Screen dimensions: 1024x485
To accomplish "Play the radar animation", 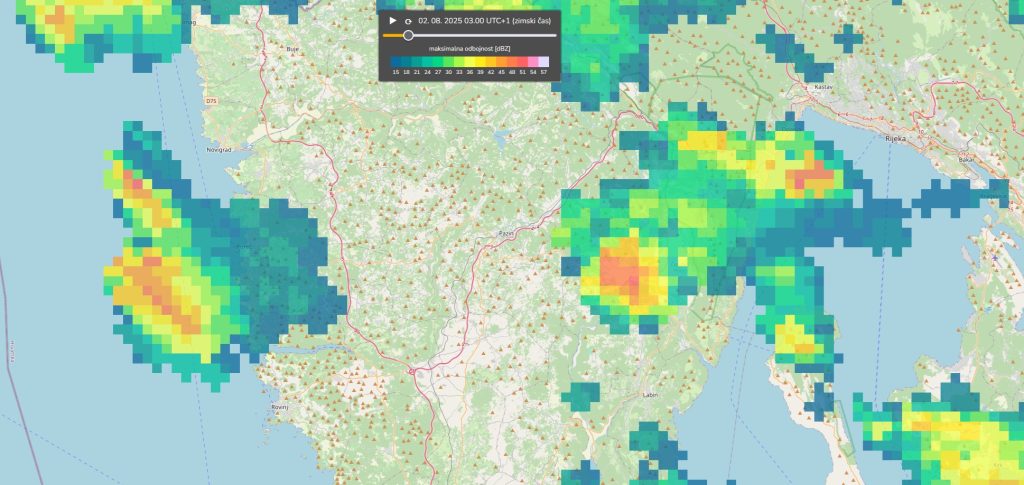I will [x=393, y=20].
